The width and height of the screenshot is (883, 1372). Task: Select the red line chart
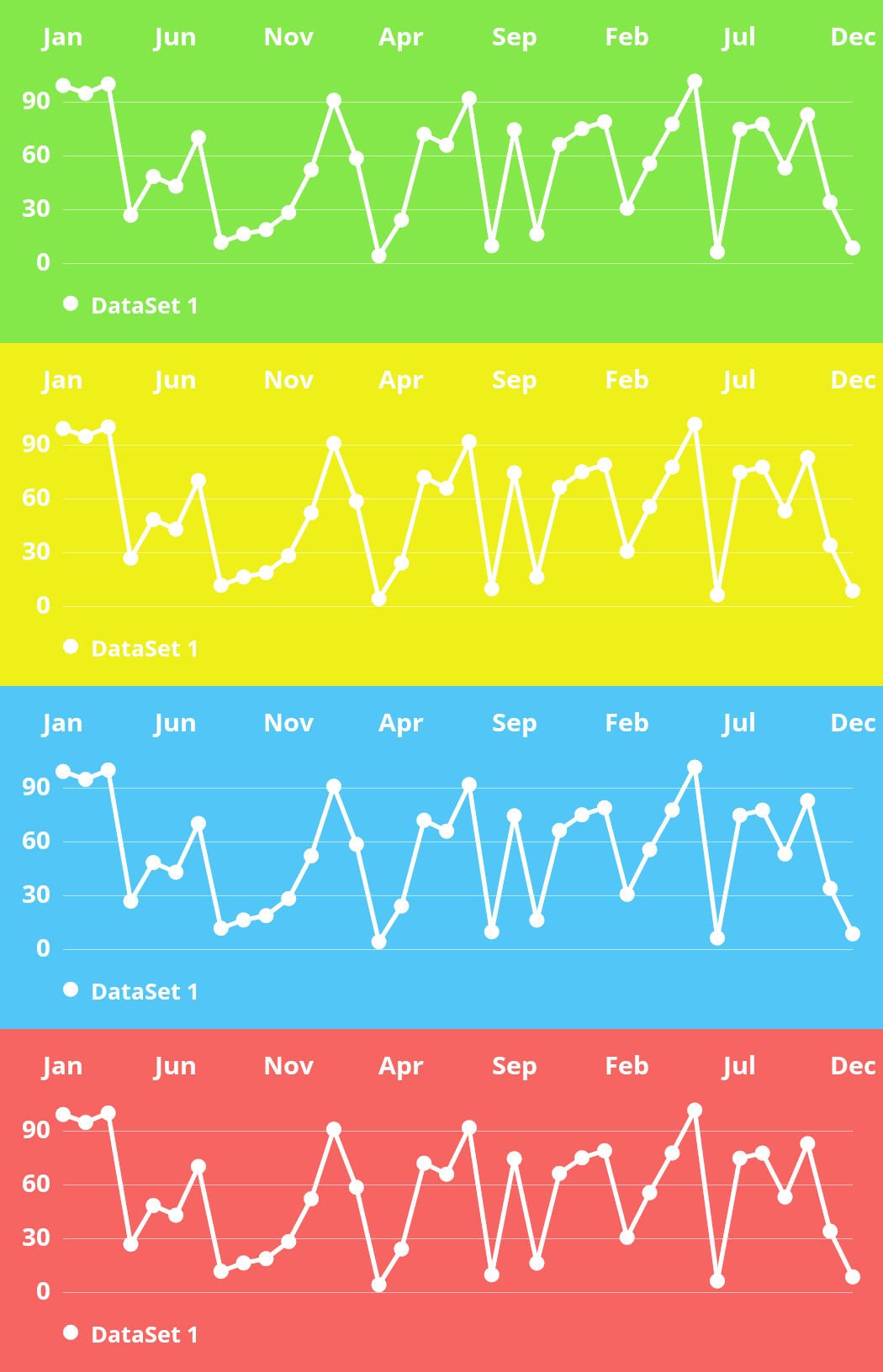click(442, 1200)
